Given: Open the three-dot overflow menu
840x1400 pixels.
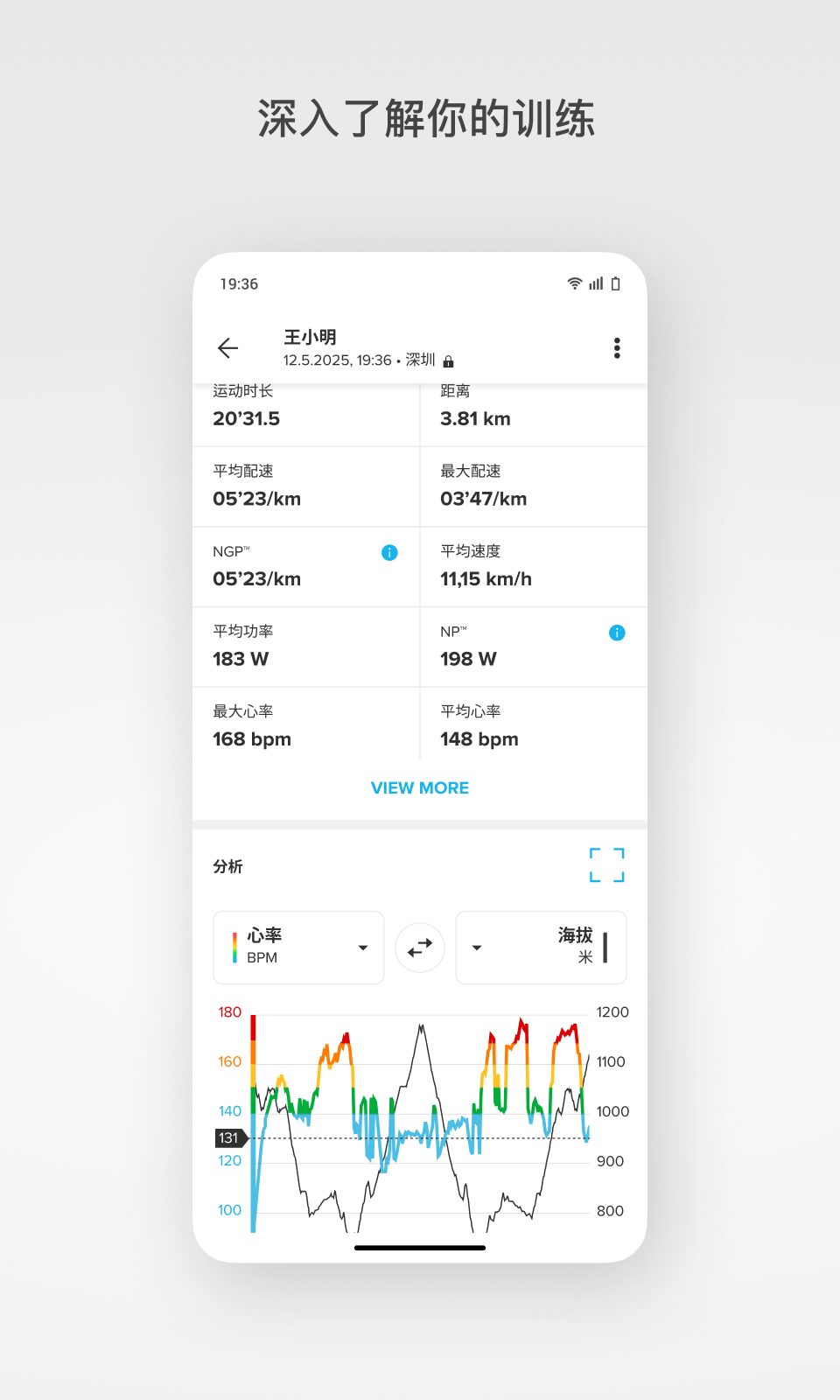Looking at the screenshot, I should click(617, 348).
